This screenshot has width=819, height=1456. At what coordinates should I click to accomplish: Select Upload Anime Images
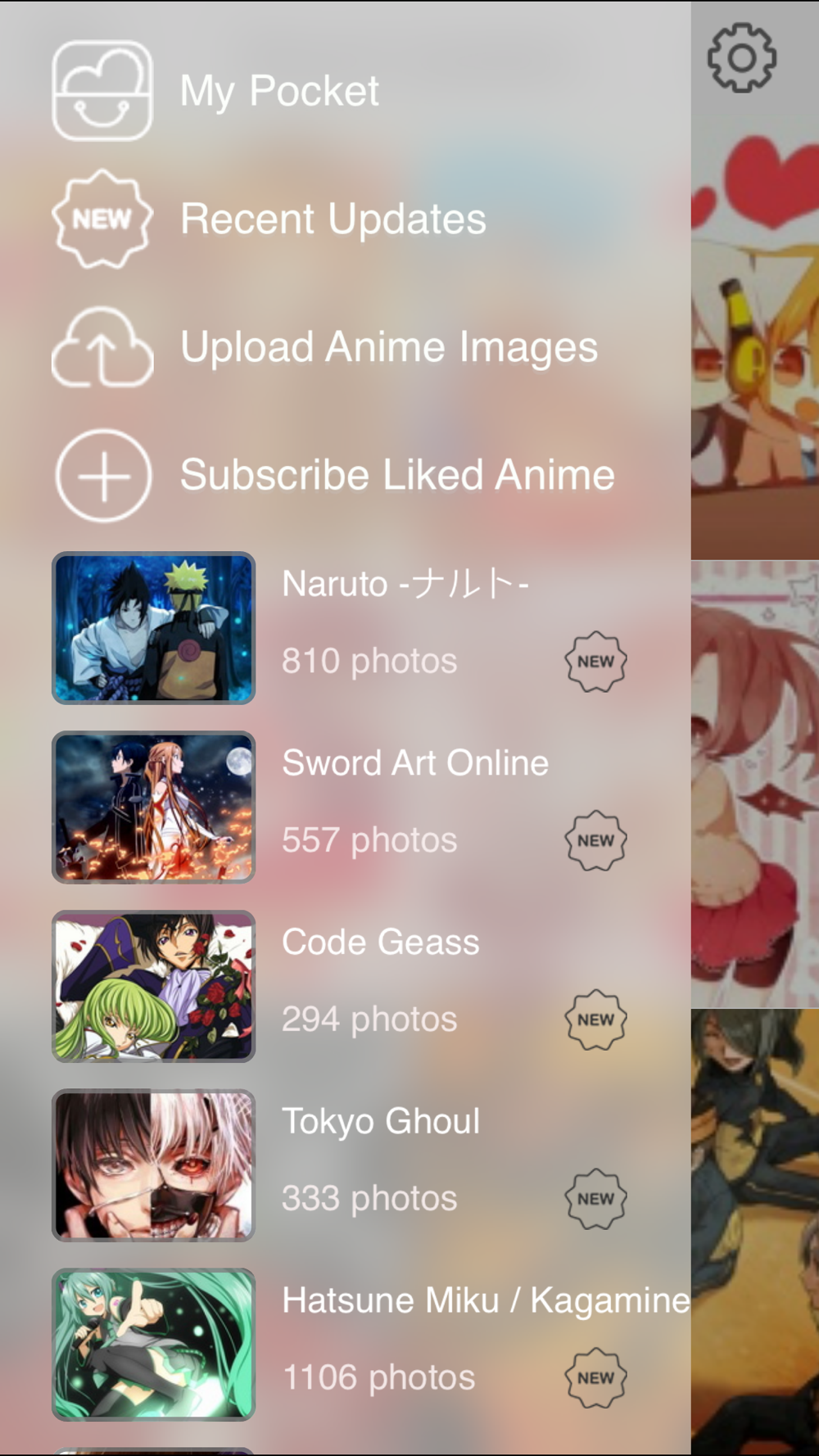pos(388,347)
